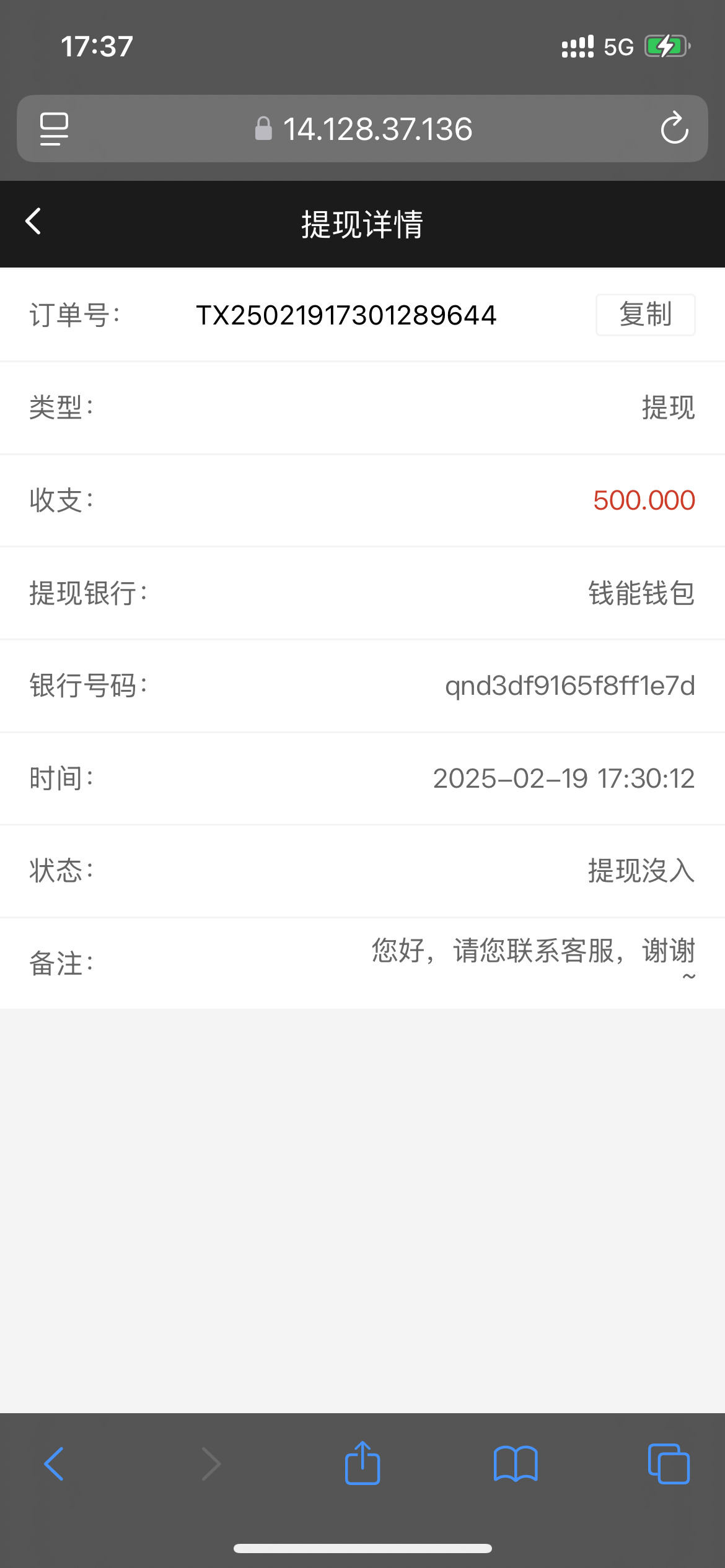
Task: Open Safari bookmarks
Action: pos(516,1464)
